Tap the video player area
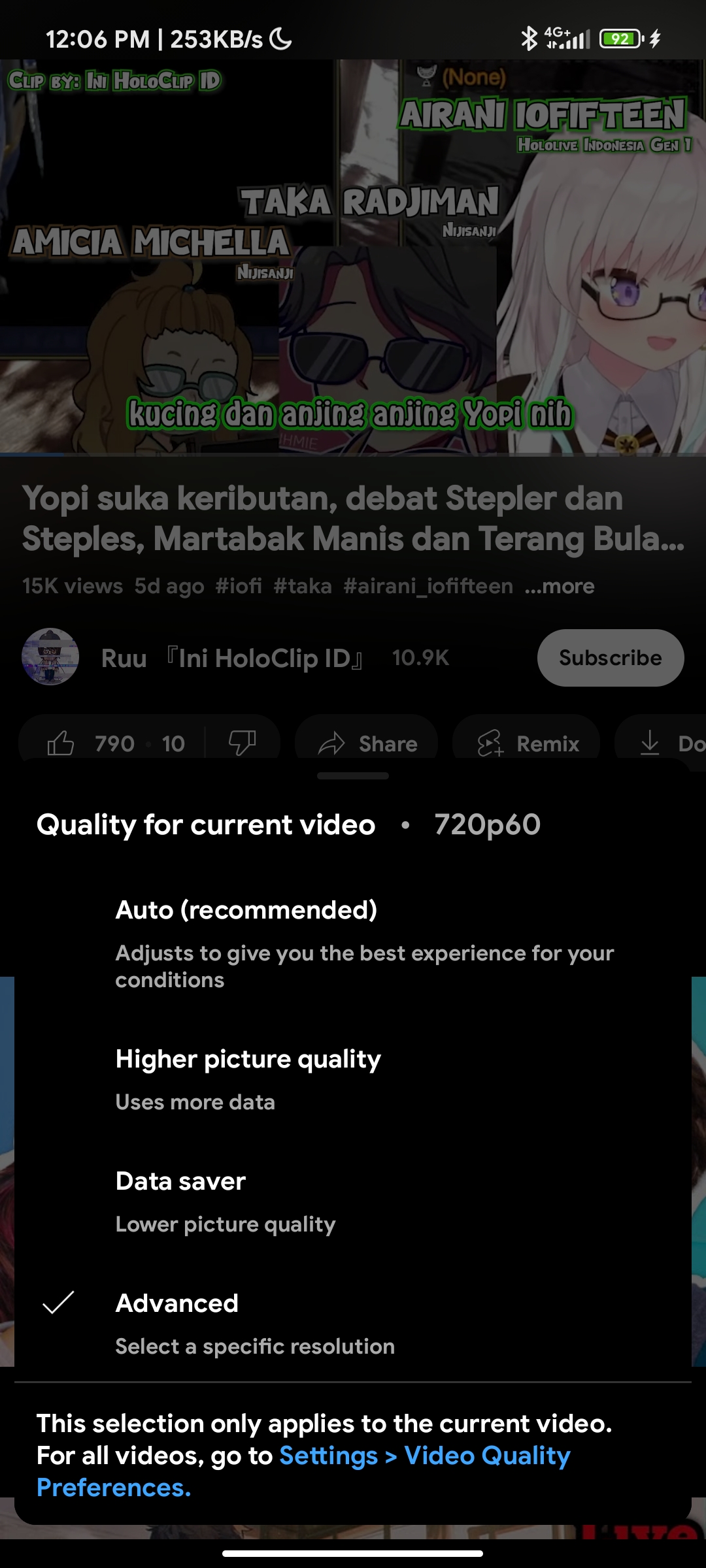 353,256
